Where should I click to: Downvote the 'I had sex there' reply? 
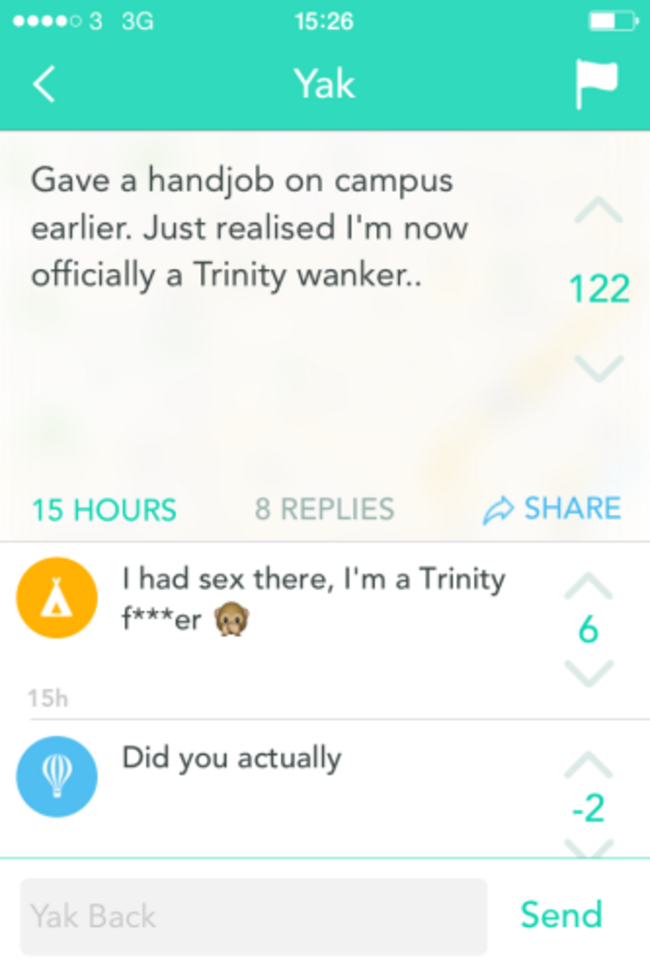click(588, 673)
